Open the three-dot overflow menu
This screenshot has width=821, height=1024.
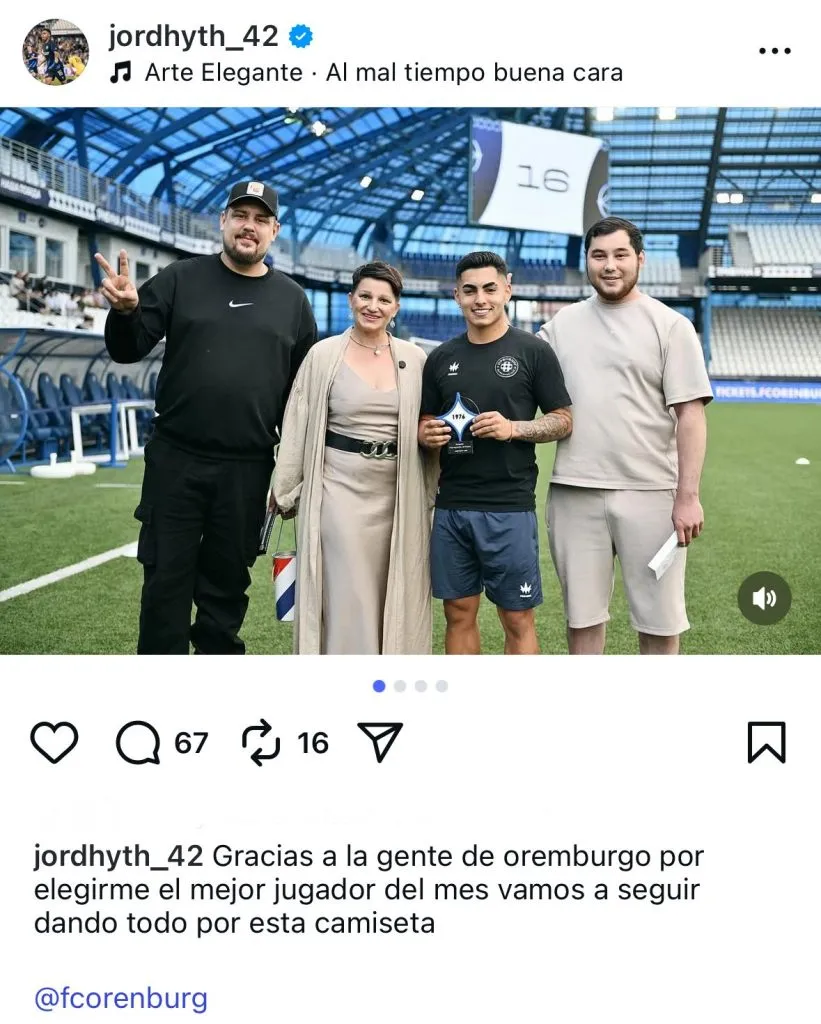pos(774,51)
